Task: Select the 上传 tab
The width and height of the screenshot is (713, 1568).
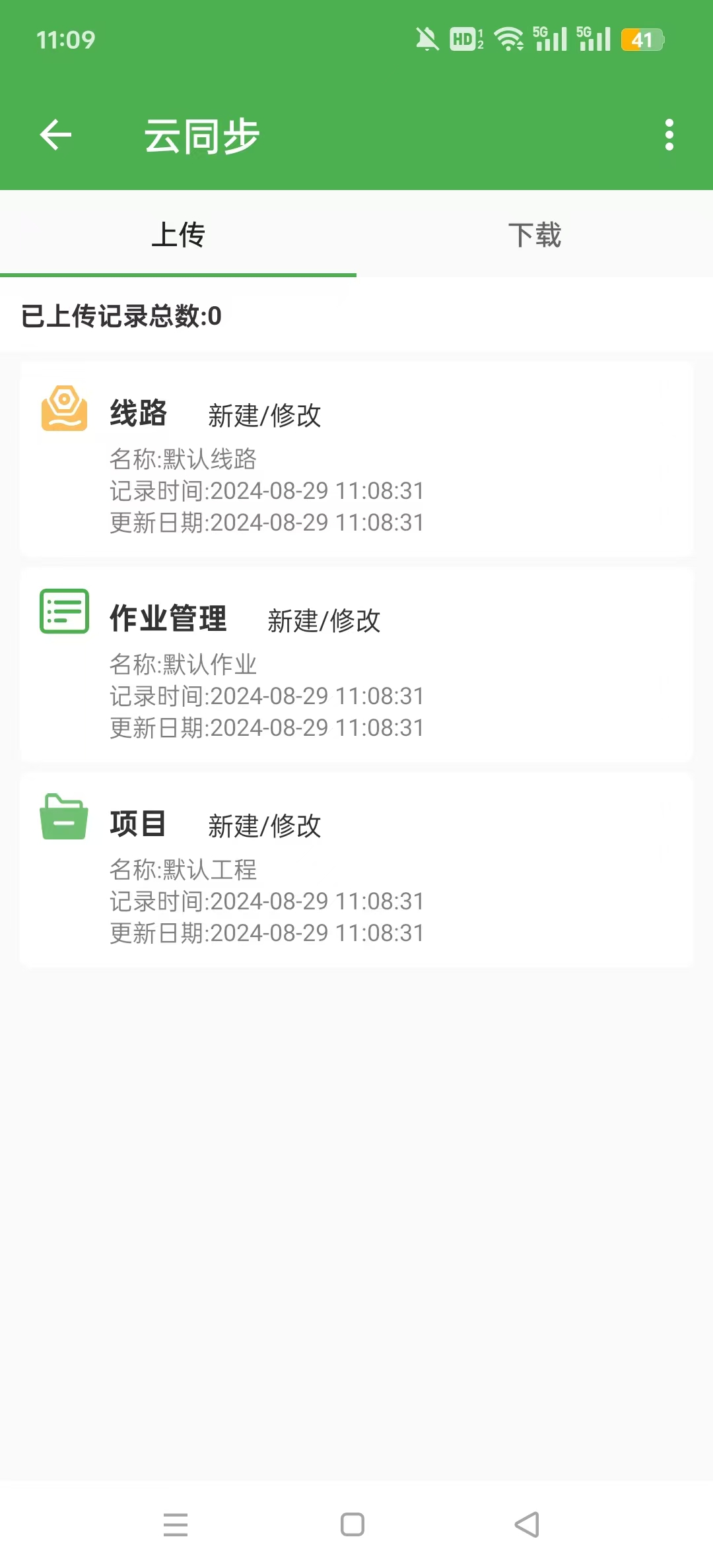Action: point(178,235)
